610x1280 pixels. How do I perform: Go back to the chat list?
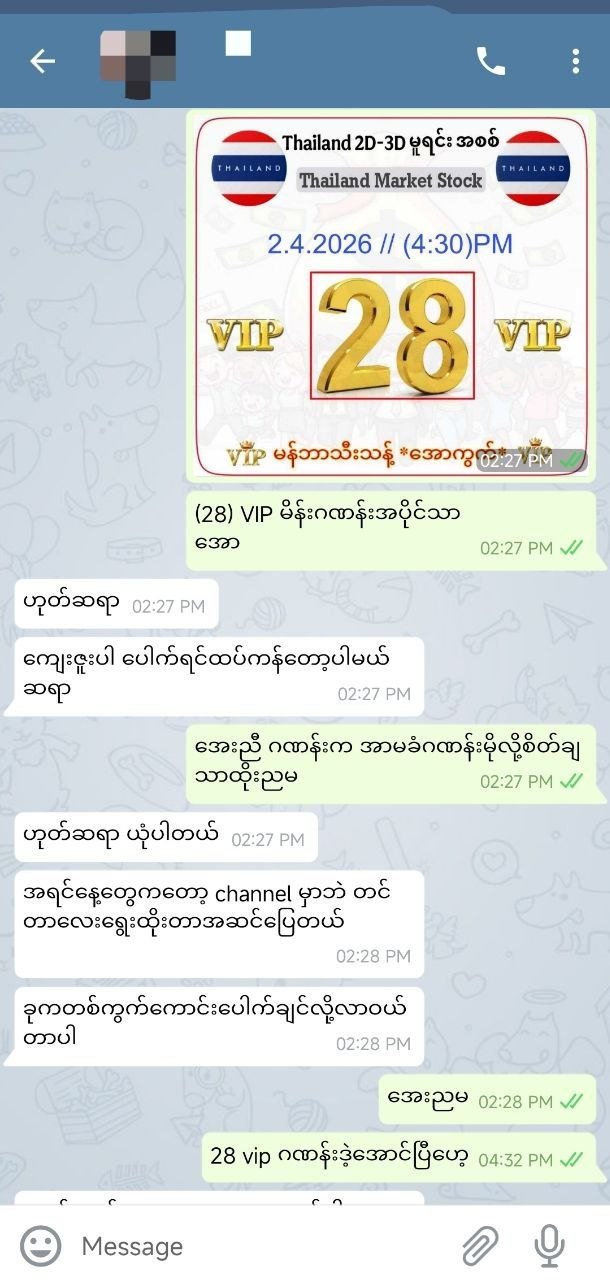pyautogui.click(x=42, y=62)
